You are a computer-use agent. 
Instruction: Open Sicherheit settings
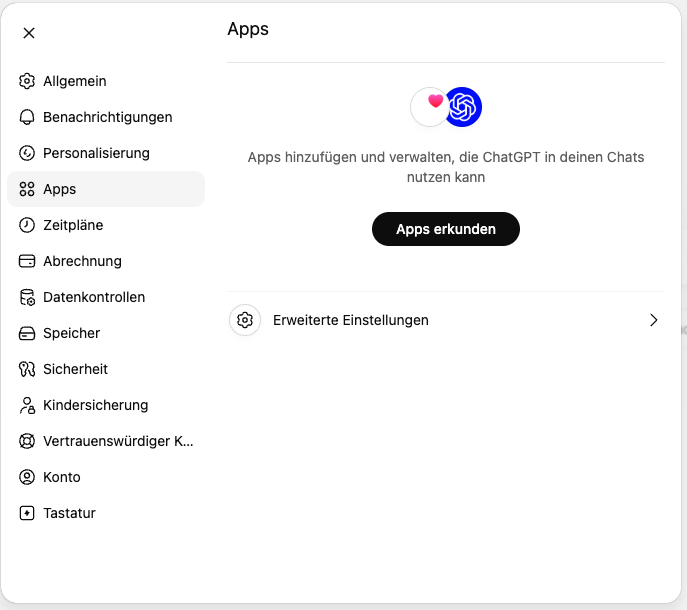click(x=106, y=369)
